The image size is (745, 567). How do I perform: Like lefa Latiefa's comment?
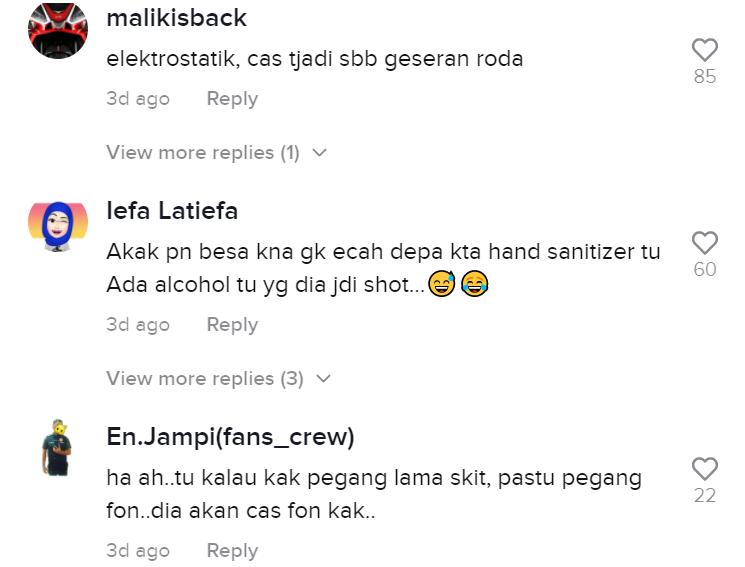[705, 242]
